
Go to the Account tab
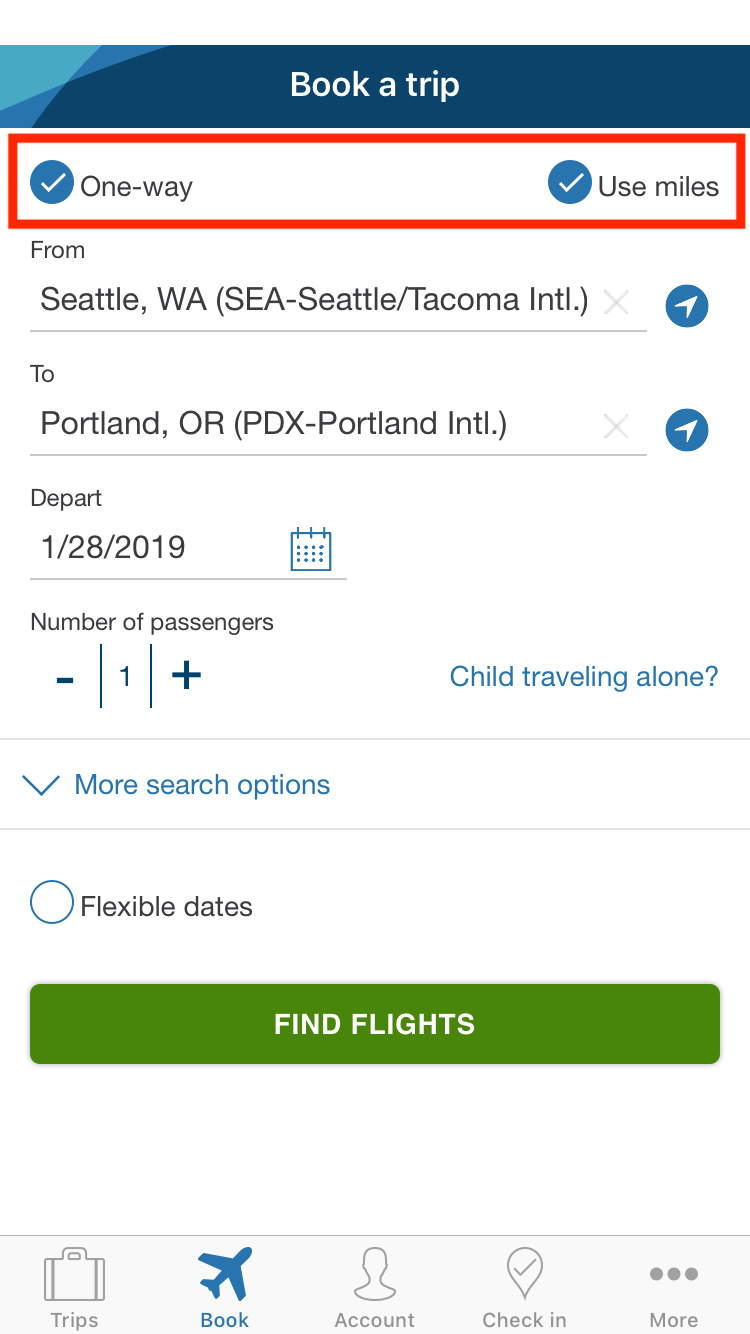(x=375, y=1288)
